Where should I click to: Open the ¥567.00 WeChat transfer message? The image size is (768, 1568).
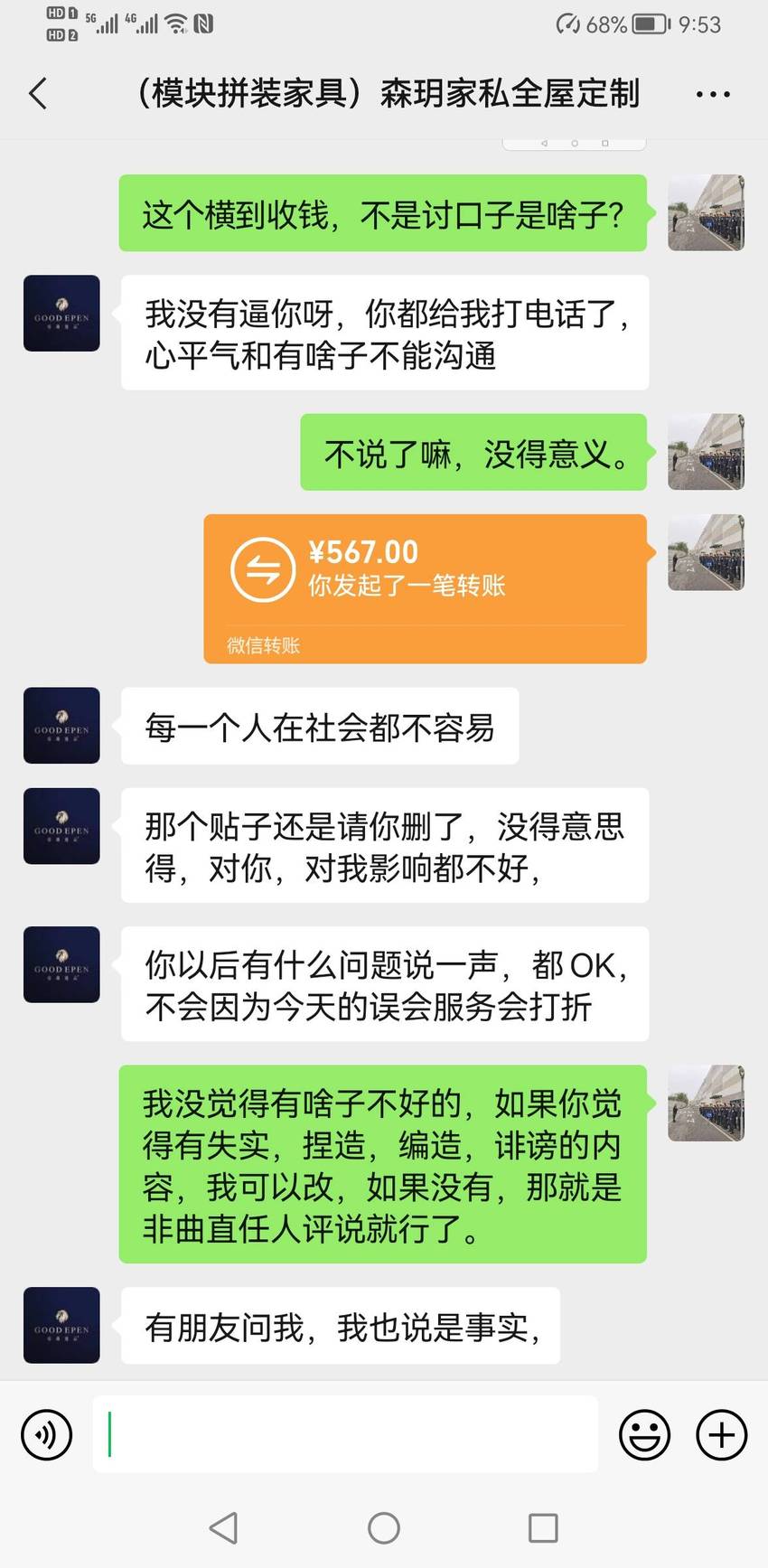[x=426, y=588]
